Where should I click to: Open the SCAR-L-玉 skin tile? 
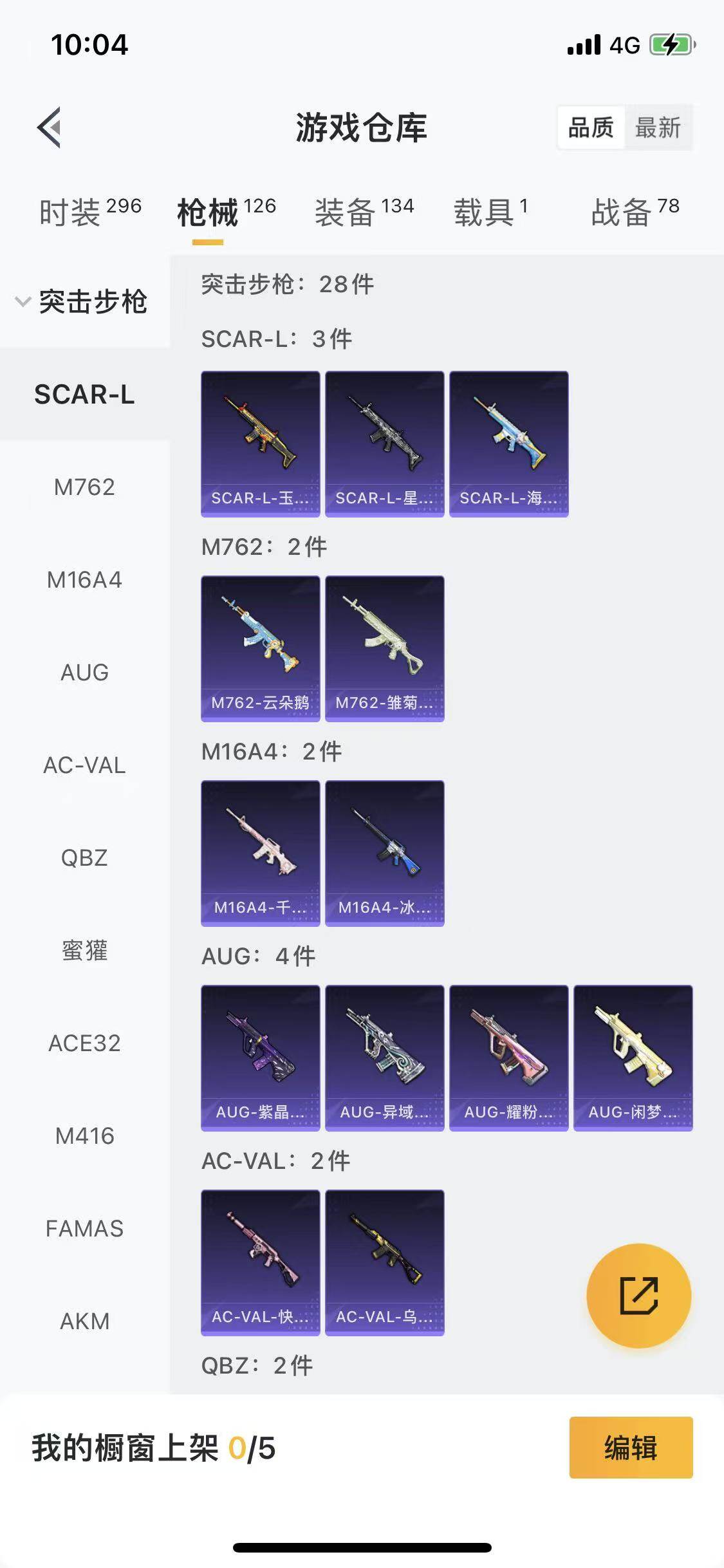click(x=260, y=443)
